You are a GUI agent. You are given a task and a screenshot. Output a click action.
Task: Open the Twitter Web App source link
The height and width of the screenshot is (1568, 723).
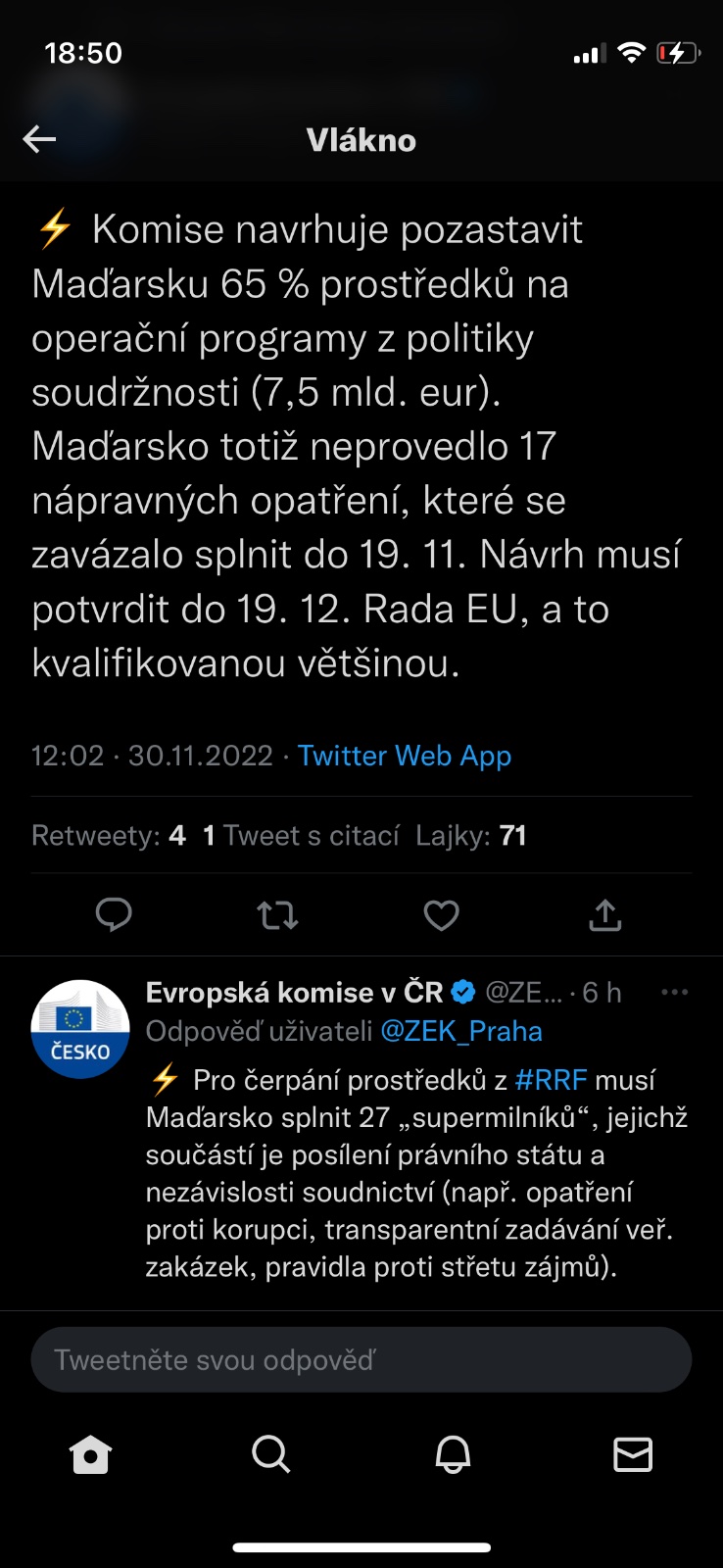click(x=404, y=756)
